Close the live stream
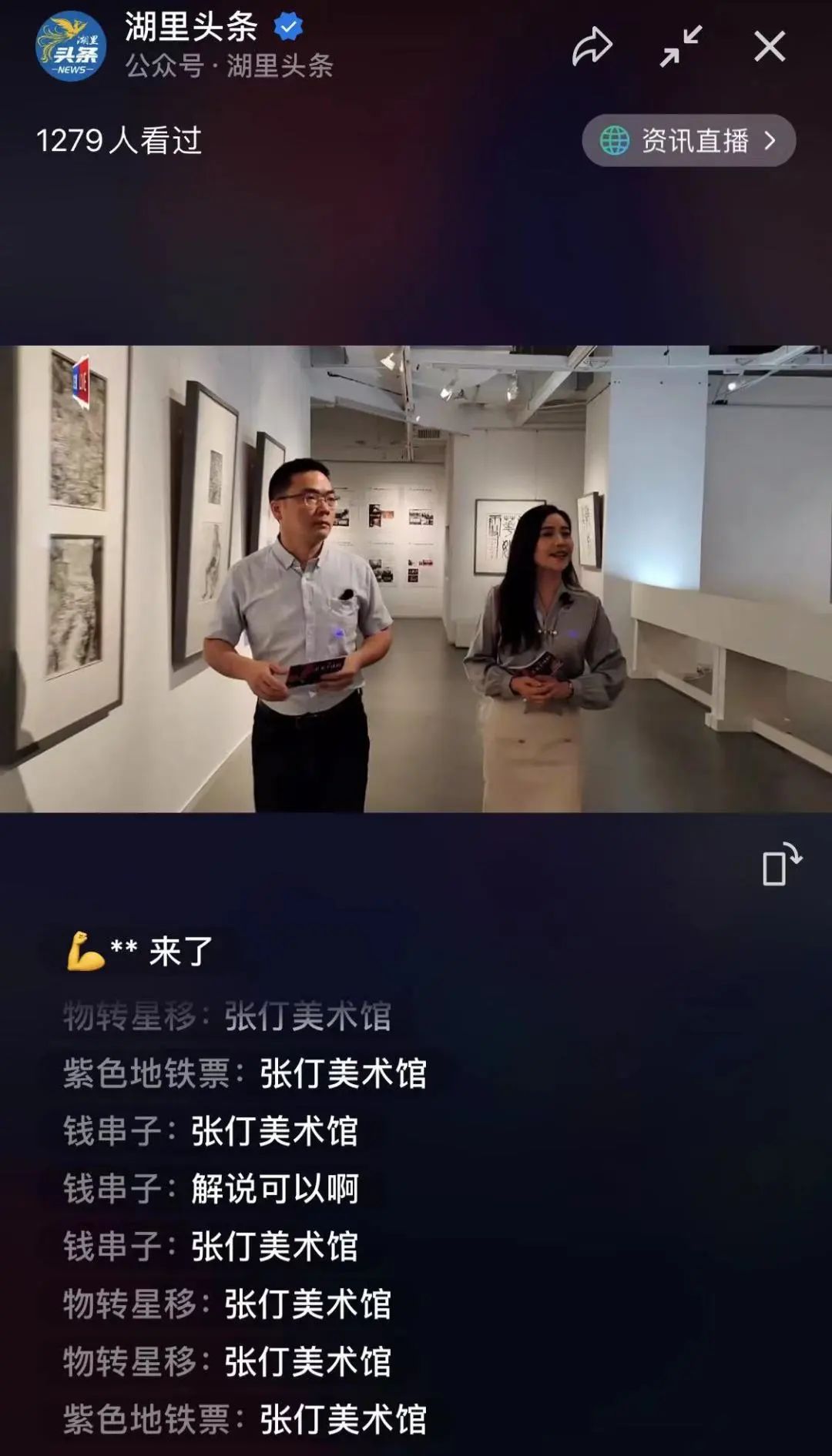Viewport: 832px width, 1456px height. (769, 47)
